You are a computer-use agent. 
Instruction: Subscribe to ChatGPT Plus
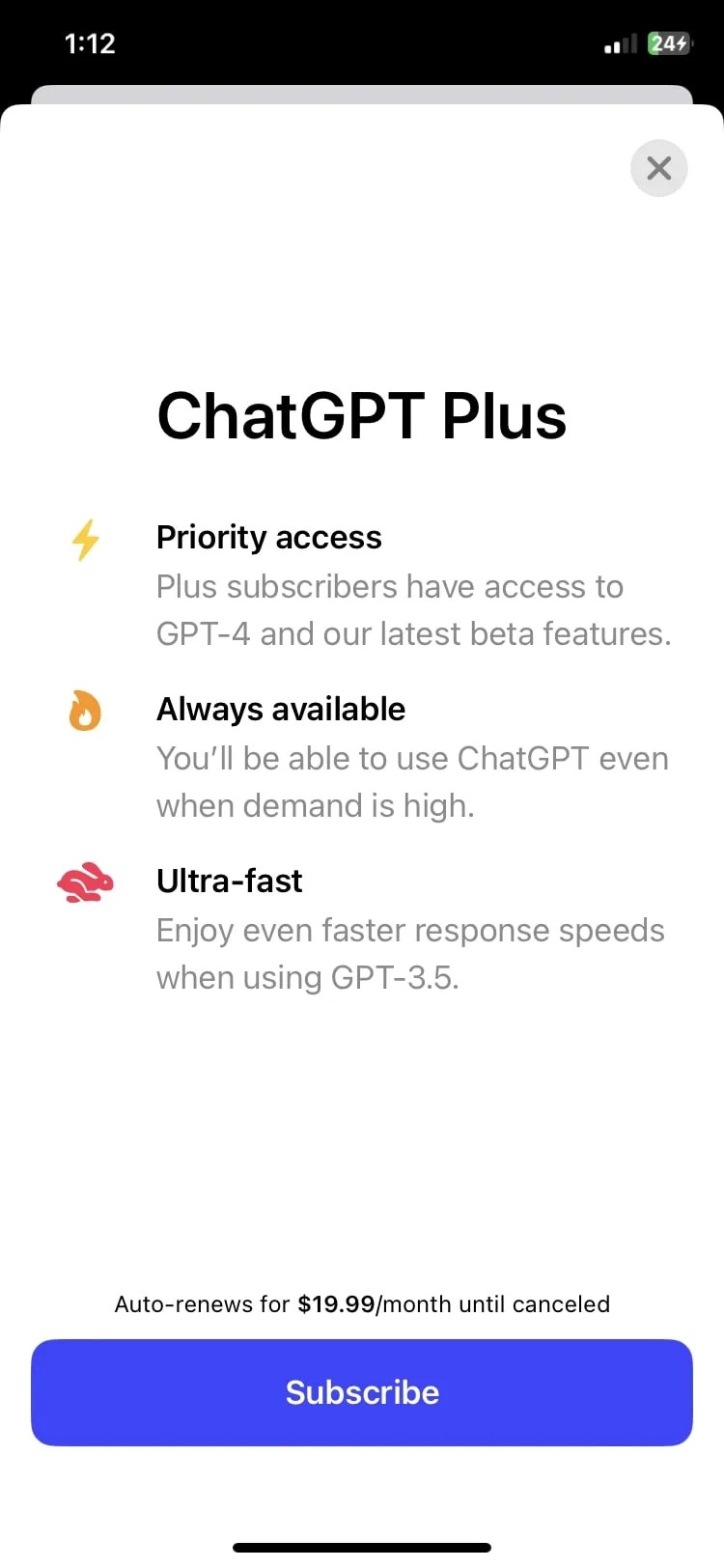point(362,1391)
